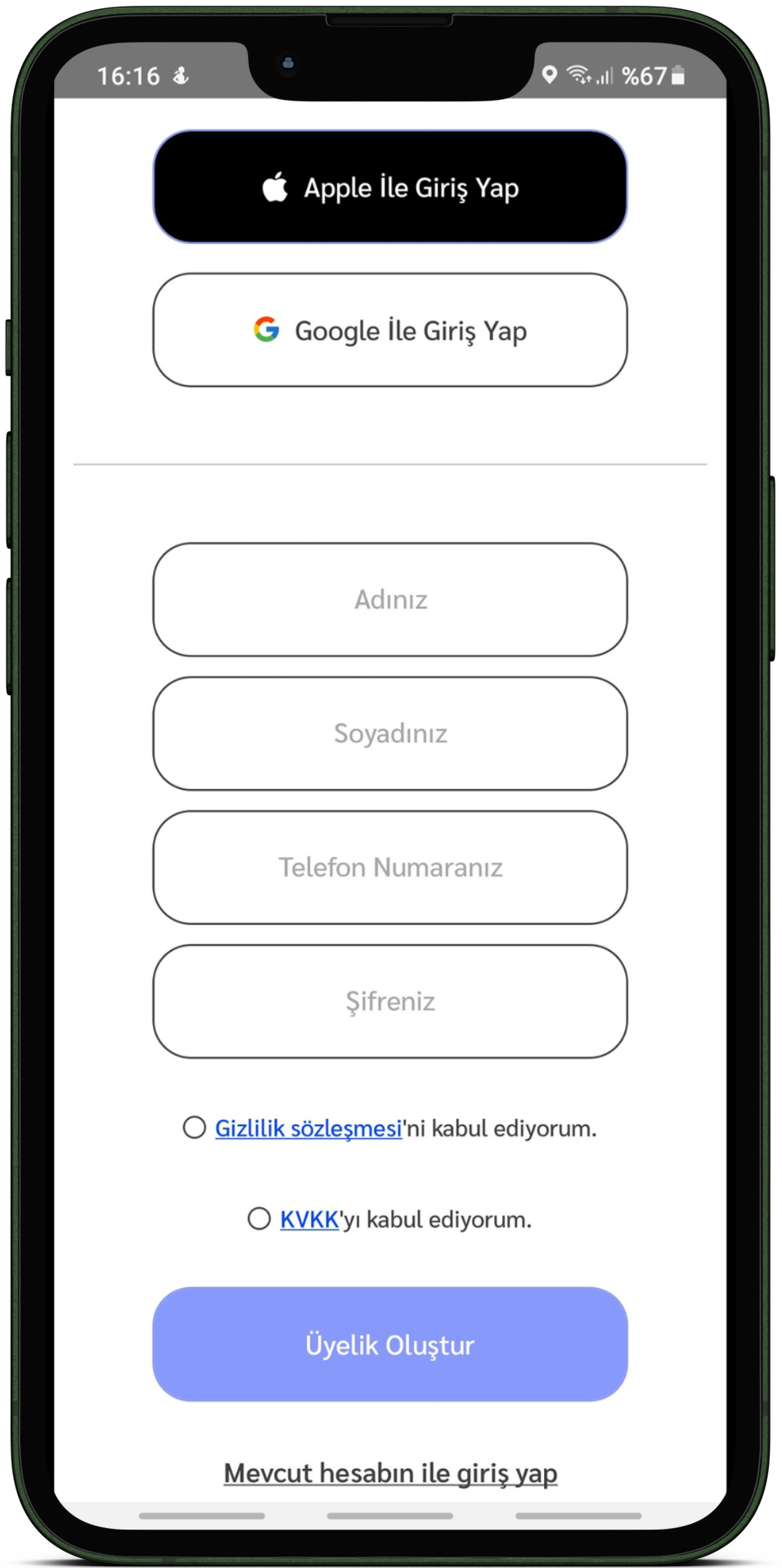Tap the Telefon Numaranız field

point(390,867)
